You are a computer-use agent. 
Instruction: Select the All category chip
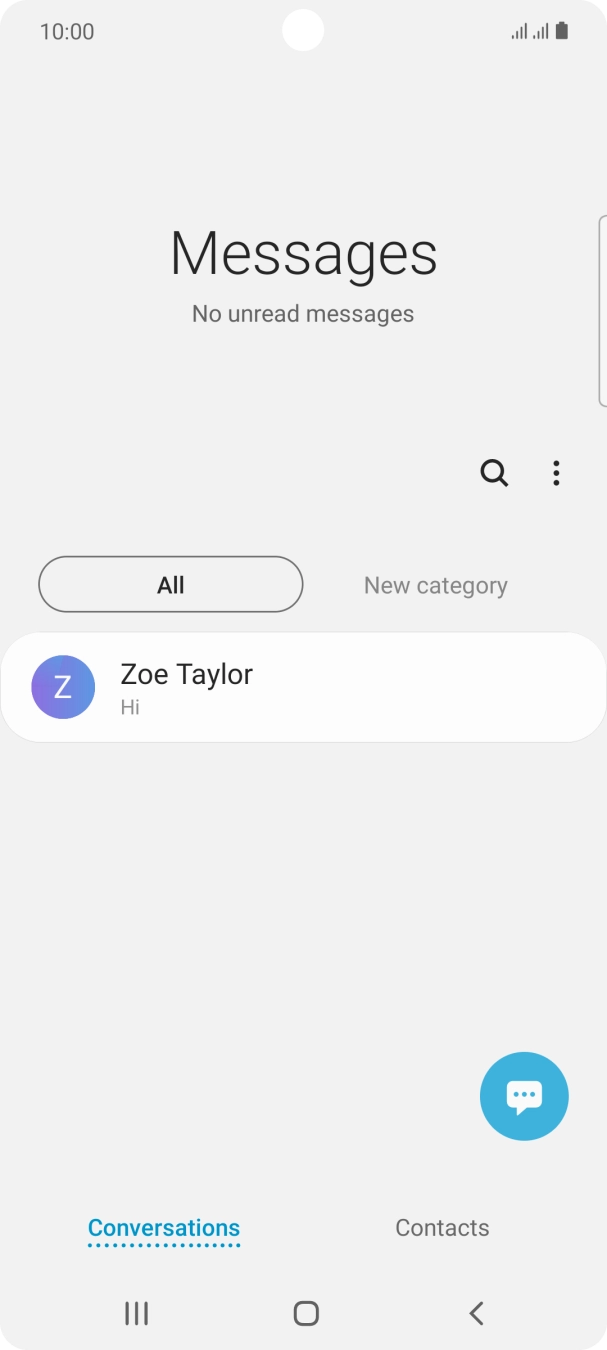click(x=171, y=585)
